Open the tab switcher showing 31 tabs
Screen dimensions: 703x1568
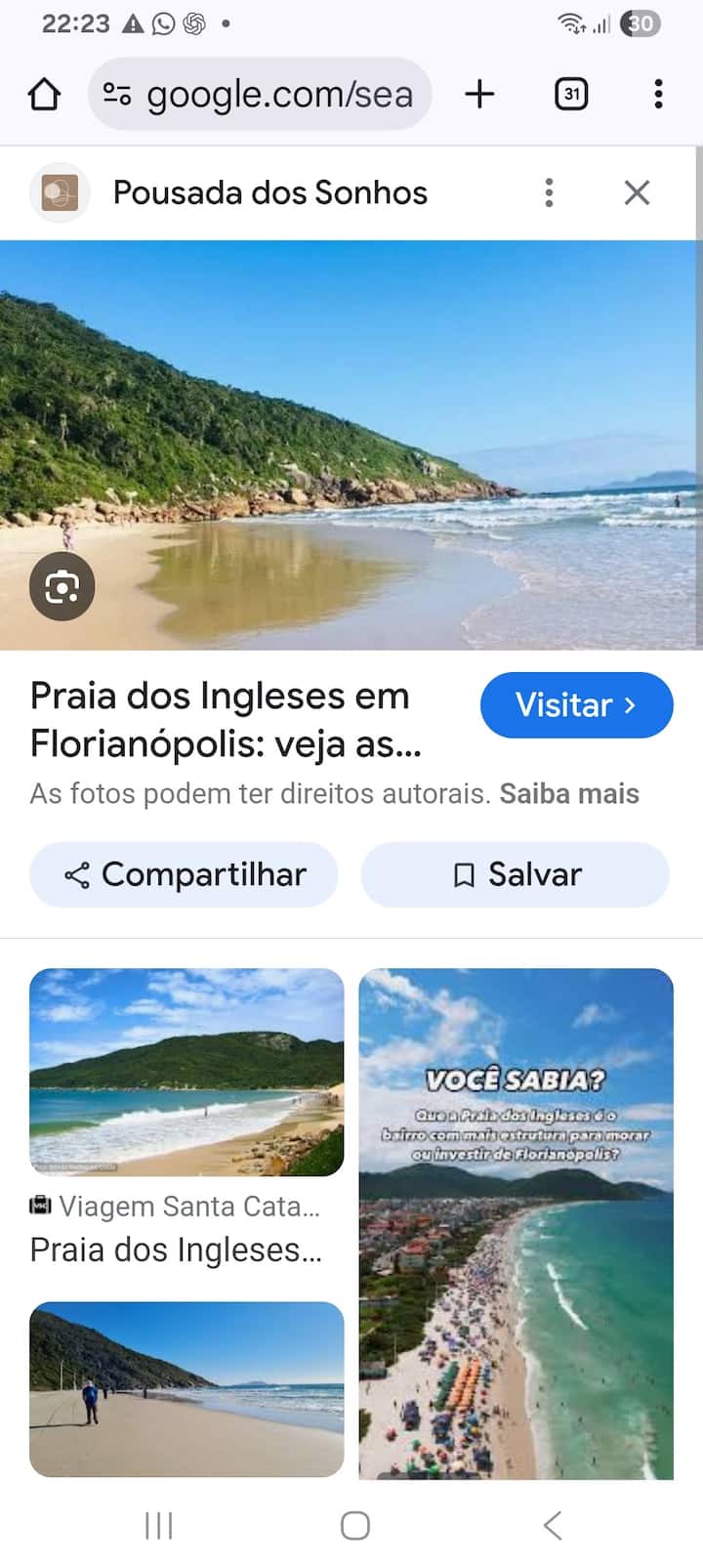point(571,95)
